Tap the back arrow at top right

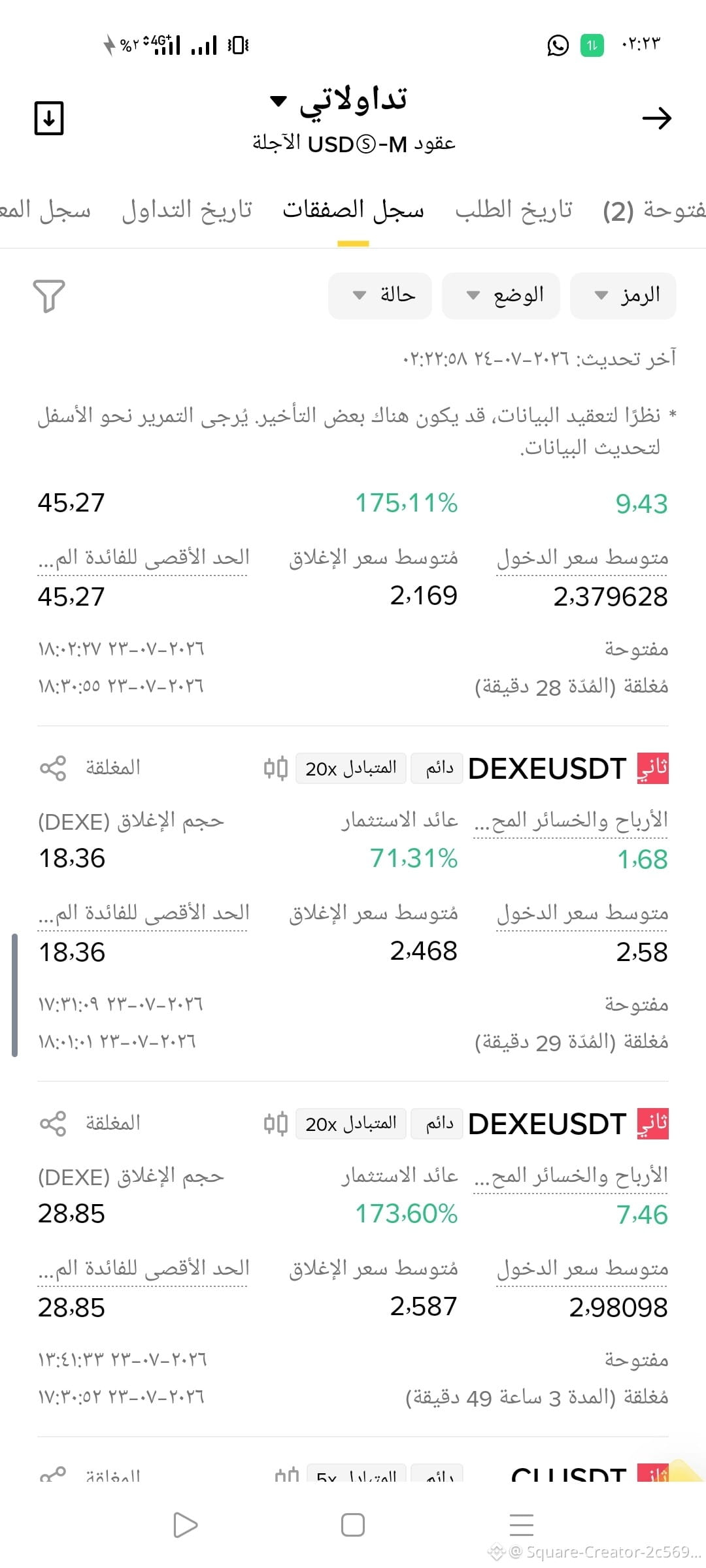(656, 118)
